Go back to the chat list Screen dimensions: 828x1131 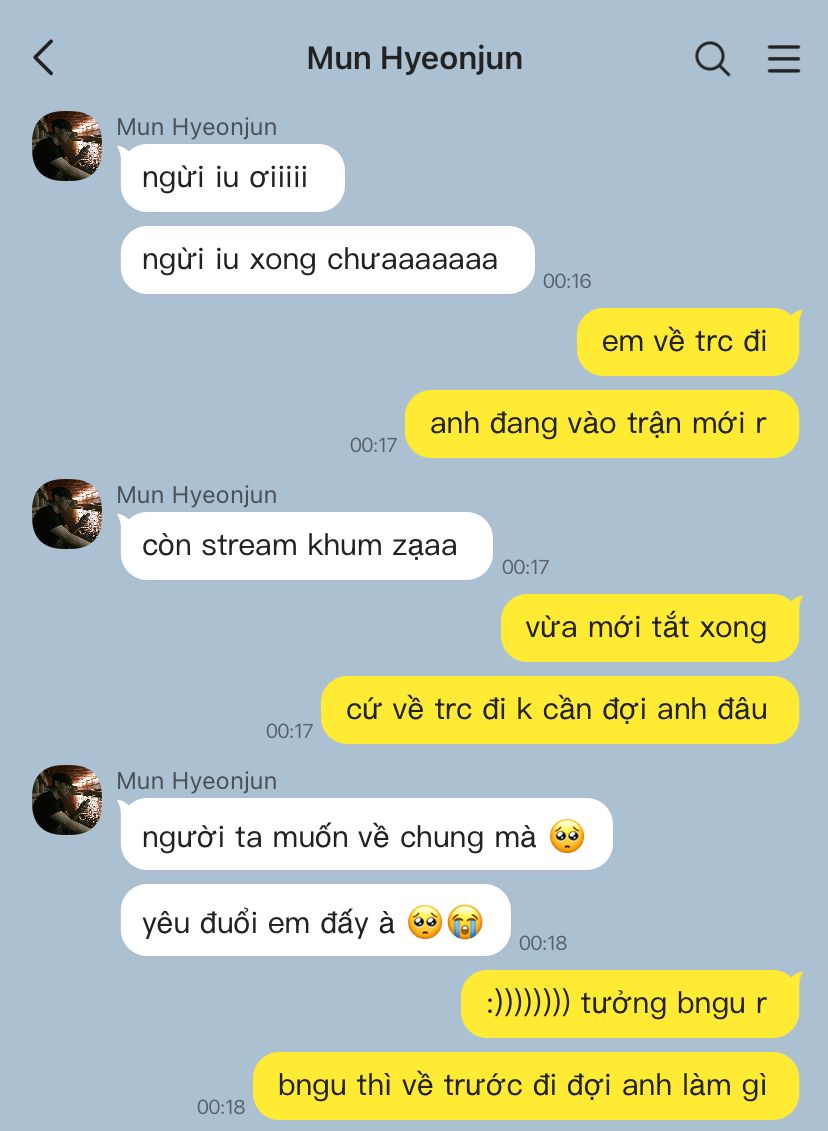[x=43, y=58]
